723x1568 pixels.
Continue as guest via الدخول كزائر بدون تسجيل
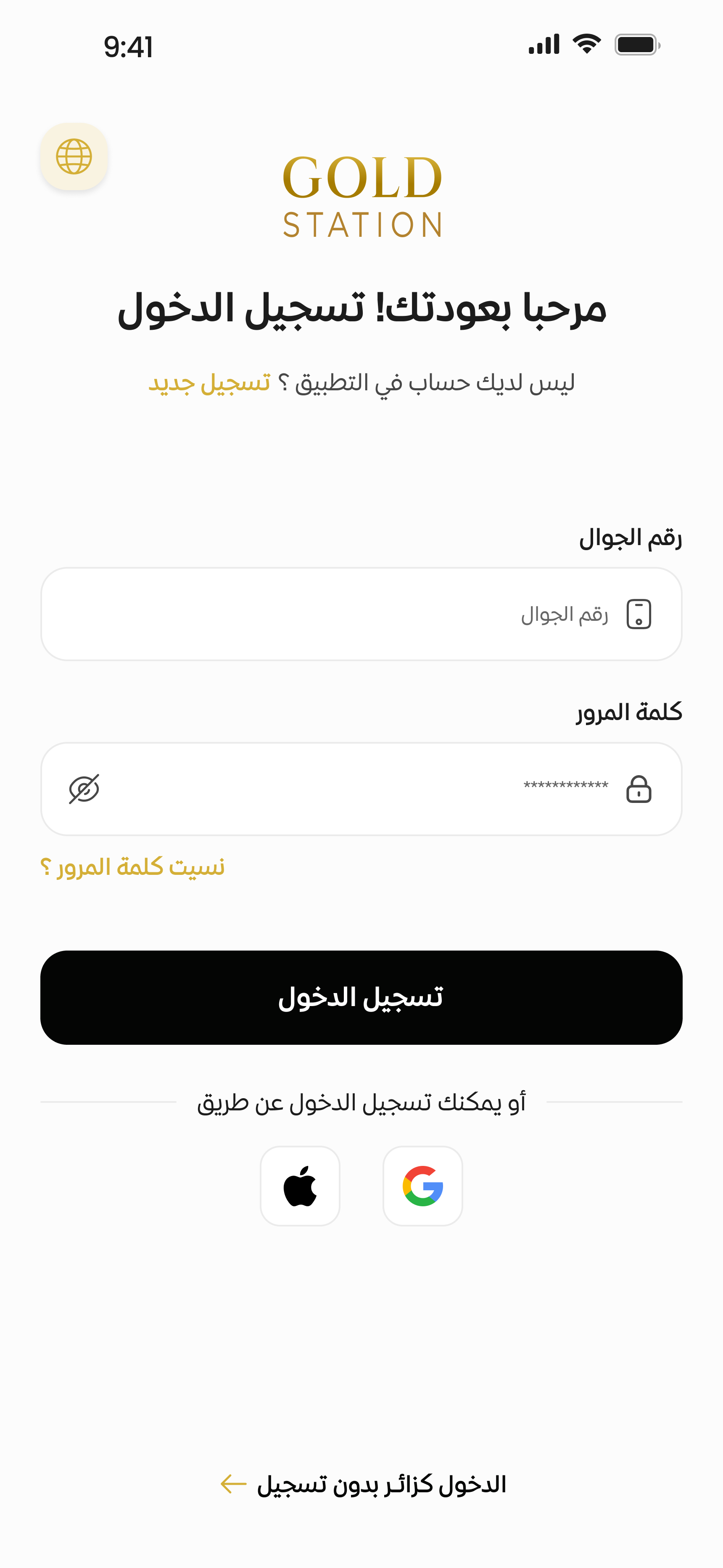[363, 1484]
